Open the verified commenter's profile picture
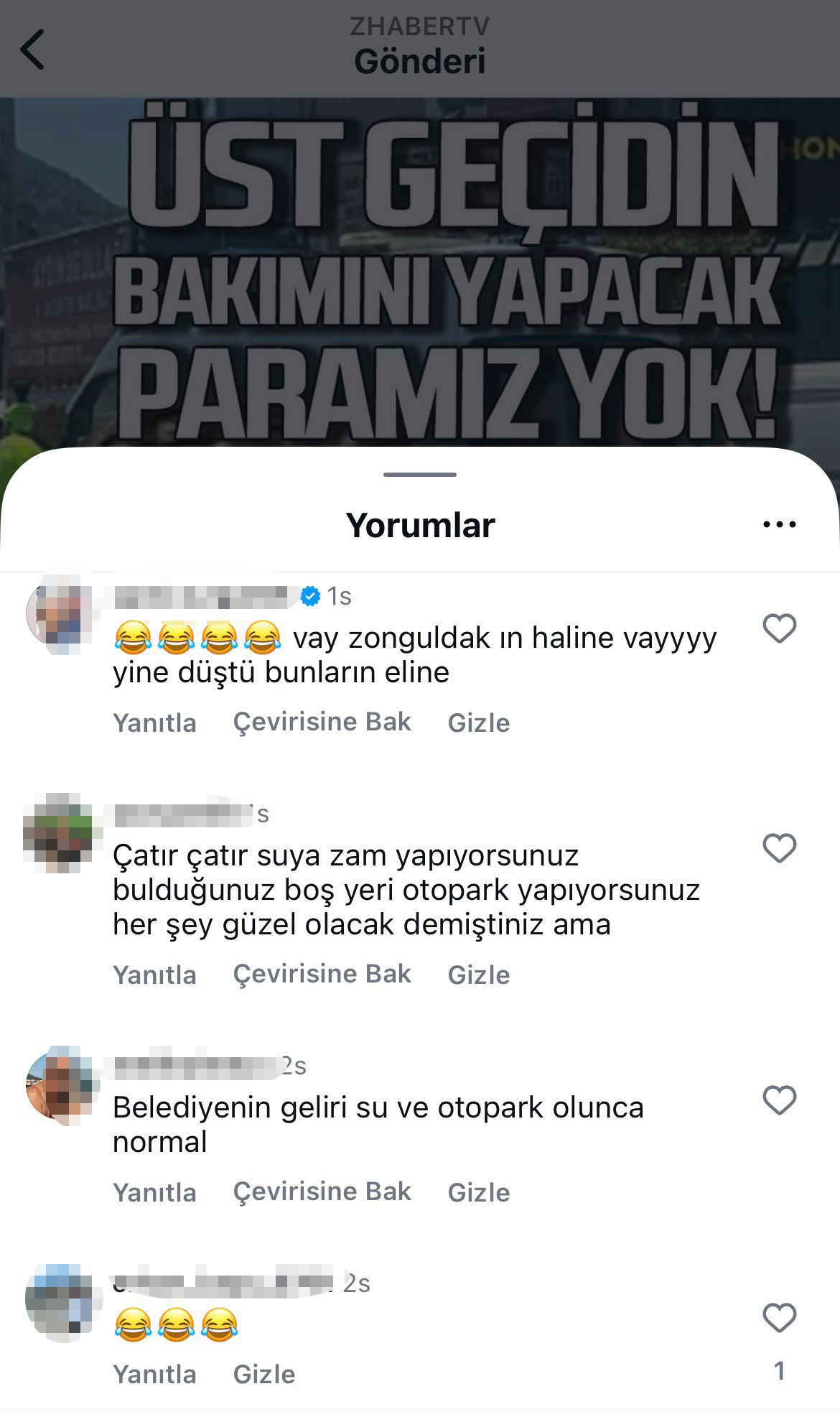The width and height of the screenshot is (840, 1417). click(x=59, y=615)
